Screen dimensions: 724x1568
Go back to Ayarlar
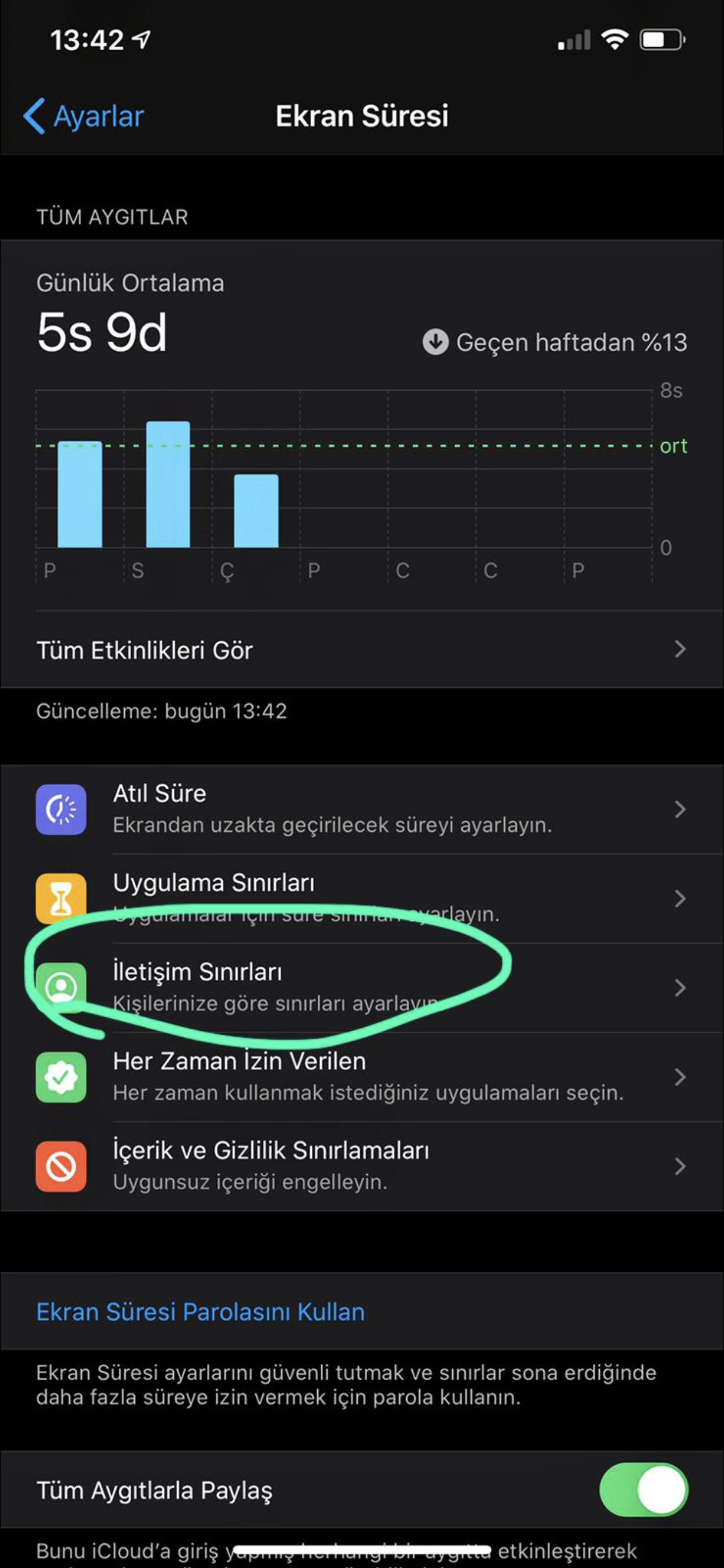pyautogui.click(x=83, y=116)
